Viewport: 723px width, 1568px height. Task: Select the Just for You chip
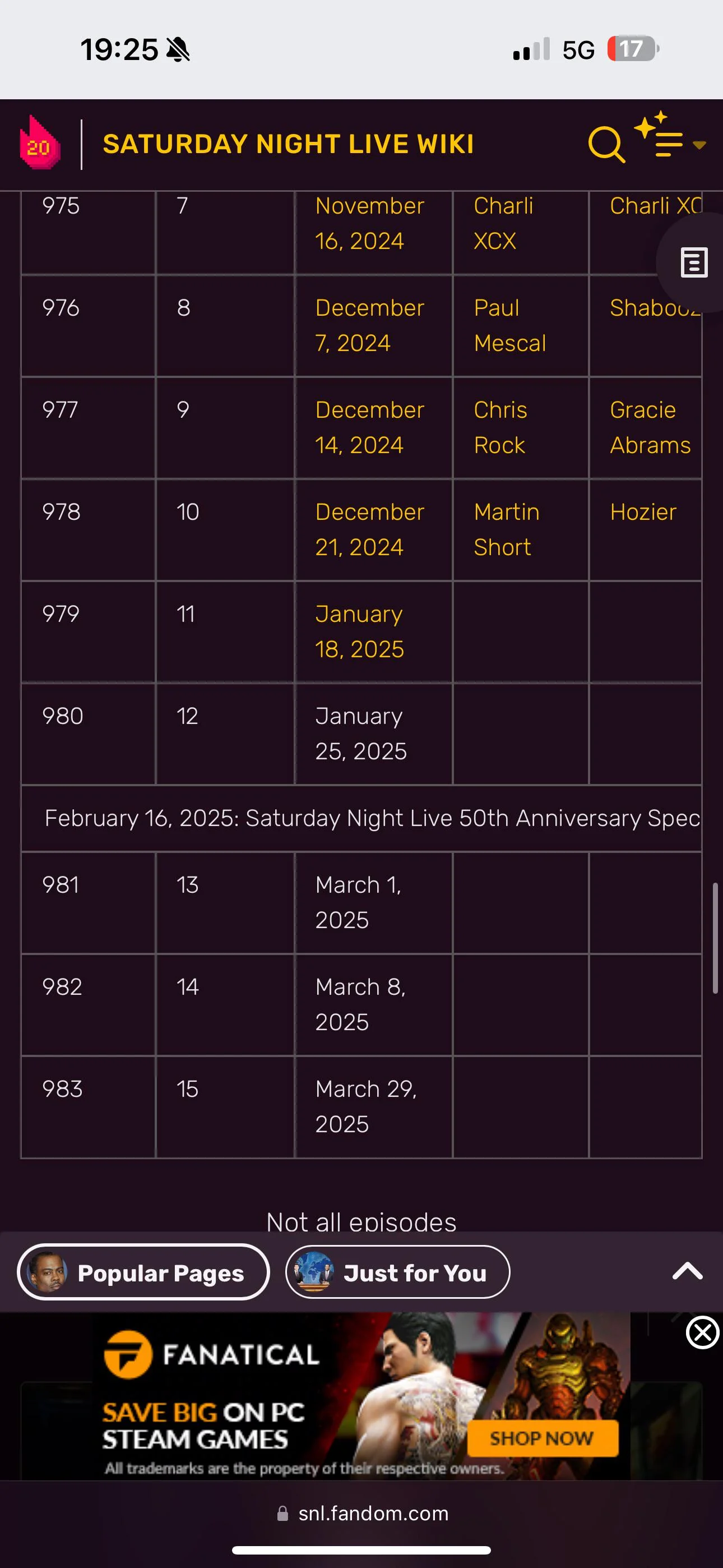point(397,1272)
